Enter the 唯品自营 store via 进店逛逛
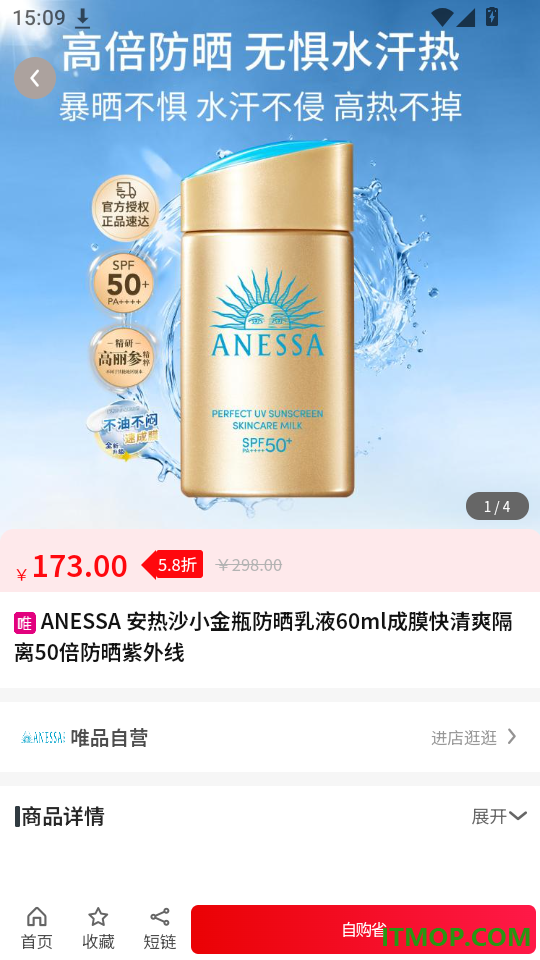 point(474,737)
